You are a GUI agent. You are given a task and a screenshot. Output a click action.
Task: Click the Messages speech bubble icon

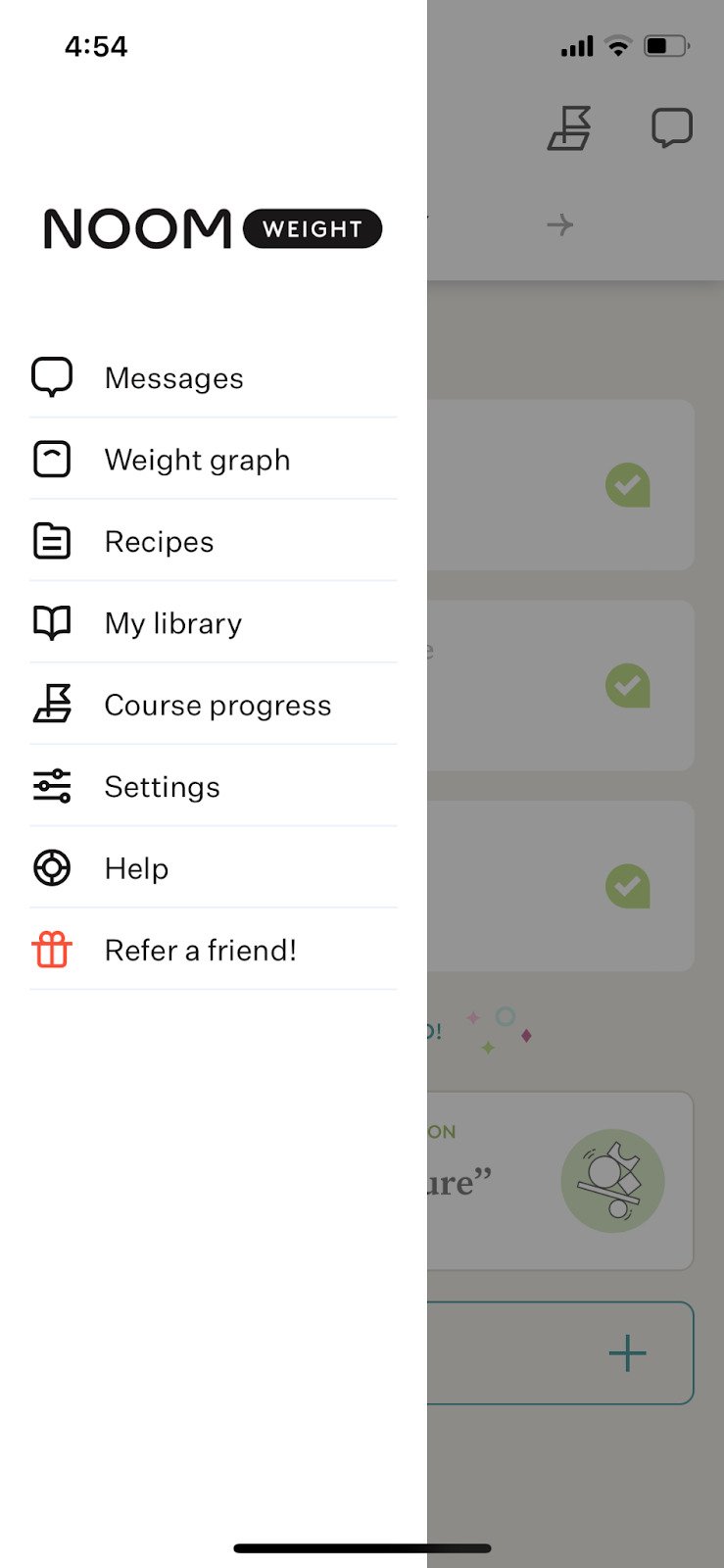tap(53, 375)
